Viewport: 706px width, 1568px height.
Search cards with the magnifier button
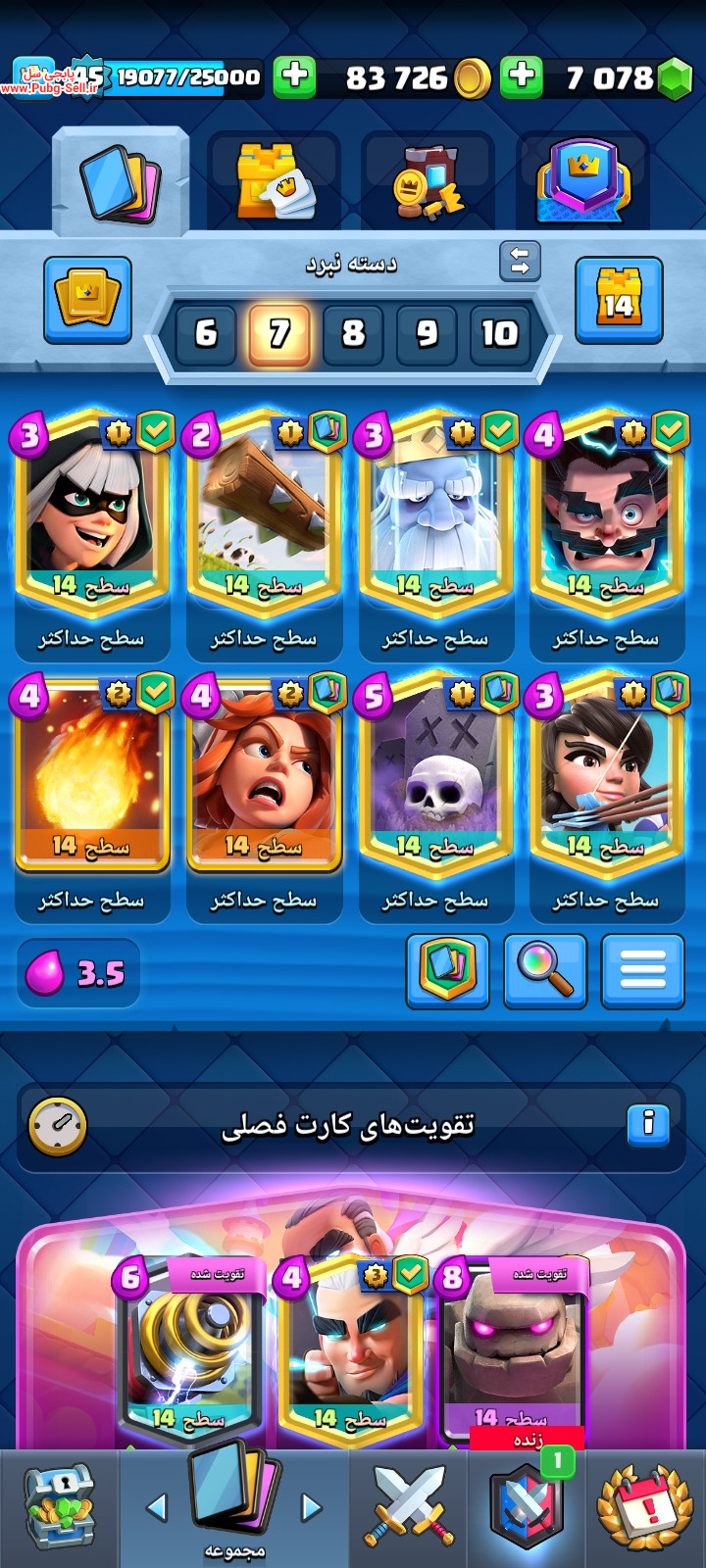[545, 971]
